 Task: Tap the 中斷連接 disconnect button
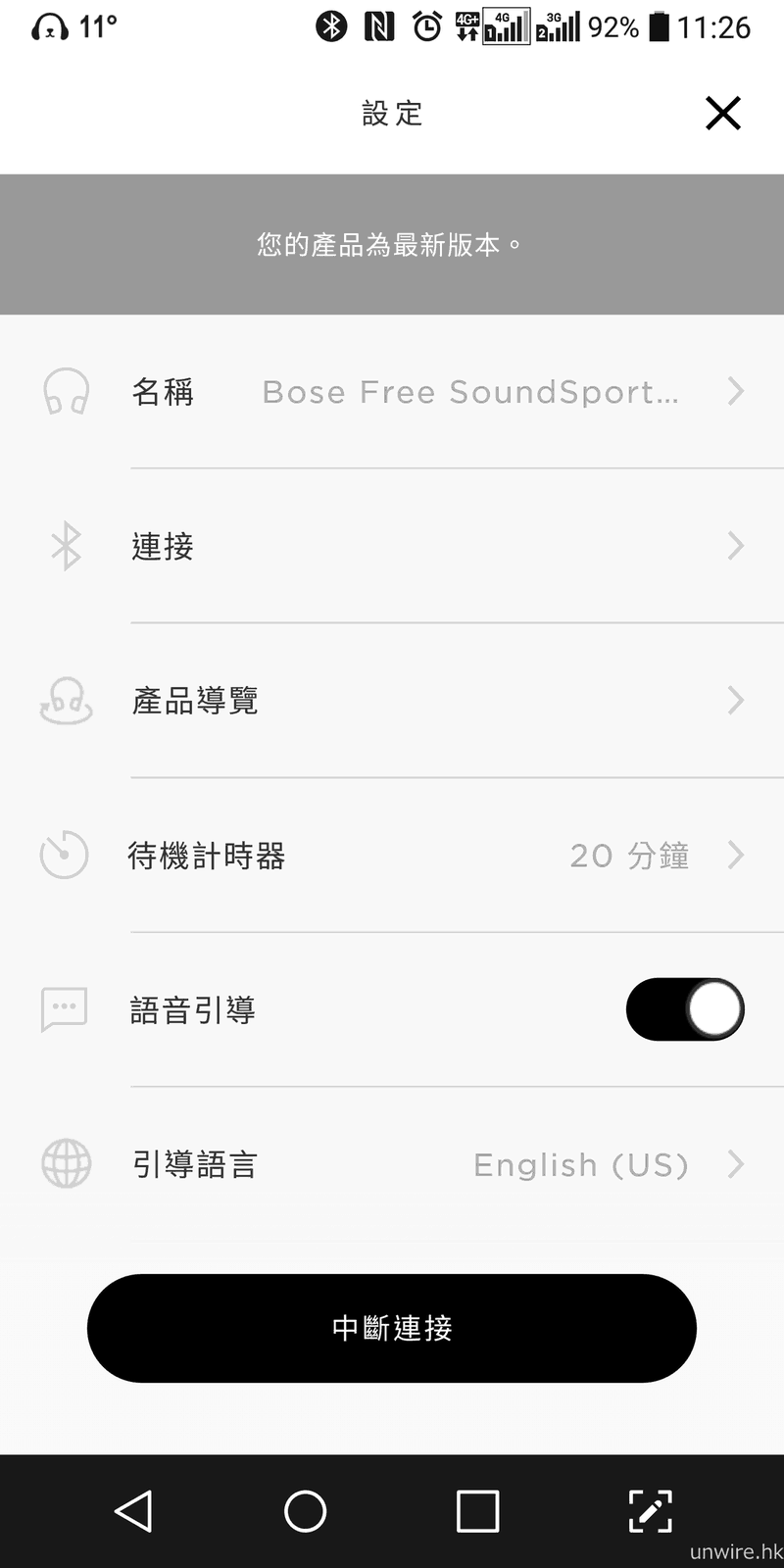pyautogui.click(x=392, y=1328)
